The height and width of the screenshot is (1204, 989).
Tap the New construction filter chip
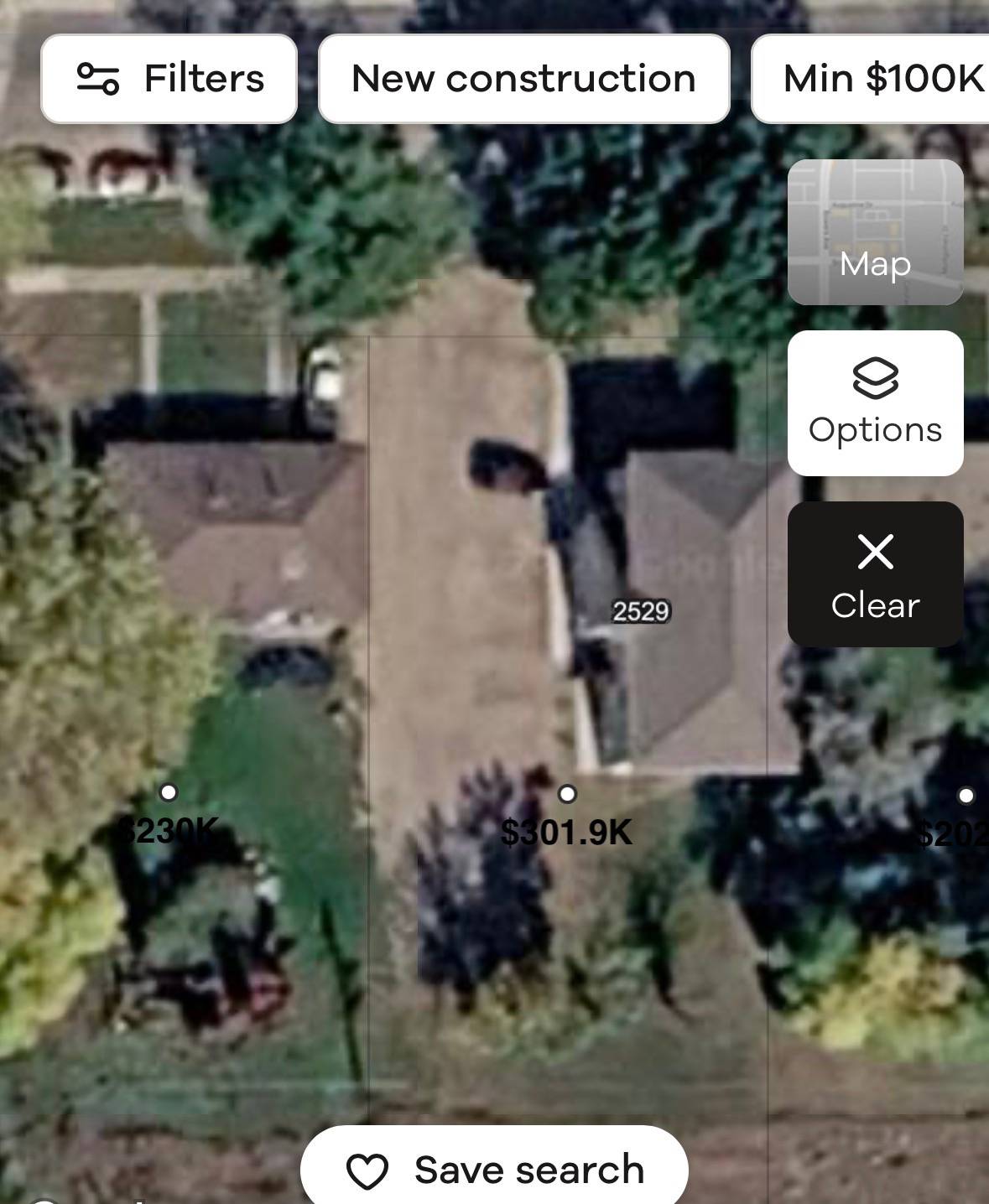tap(524, 79)
